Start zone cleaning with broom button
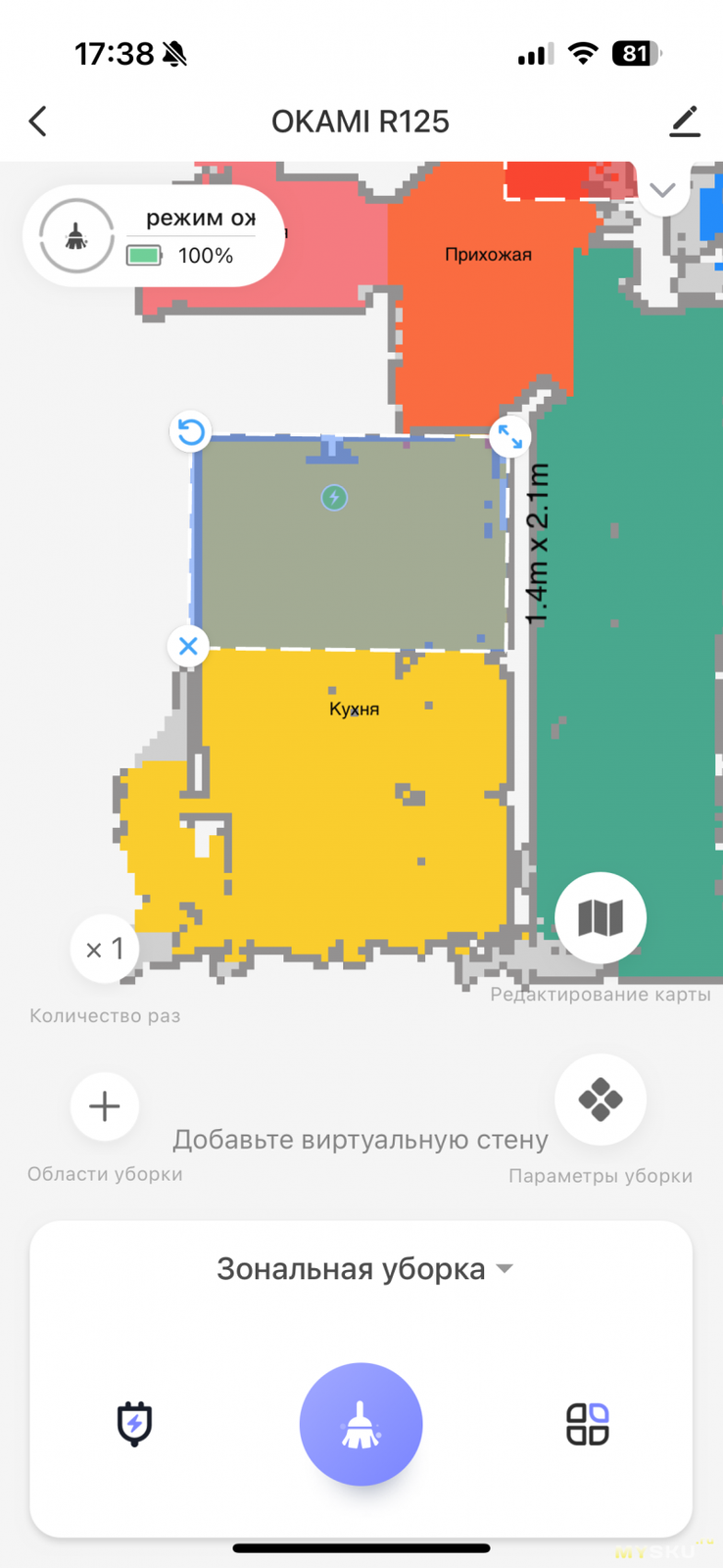723x1568 pixels. coord(361,1424)
